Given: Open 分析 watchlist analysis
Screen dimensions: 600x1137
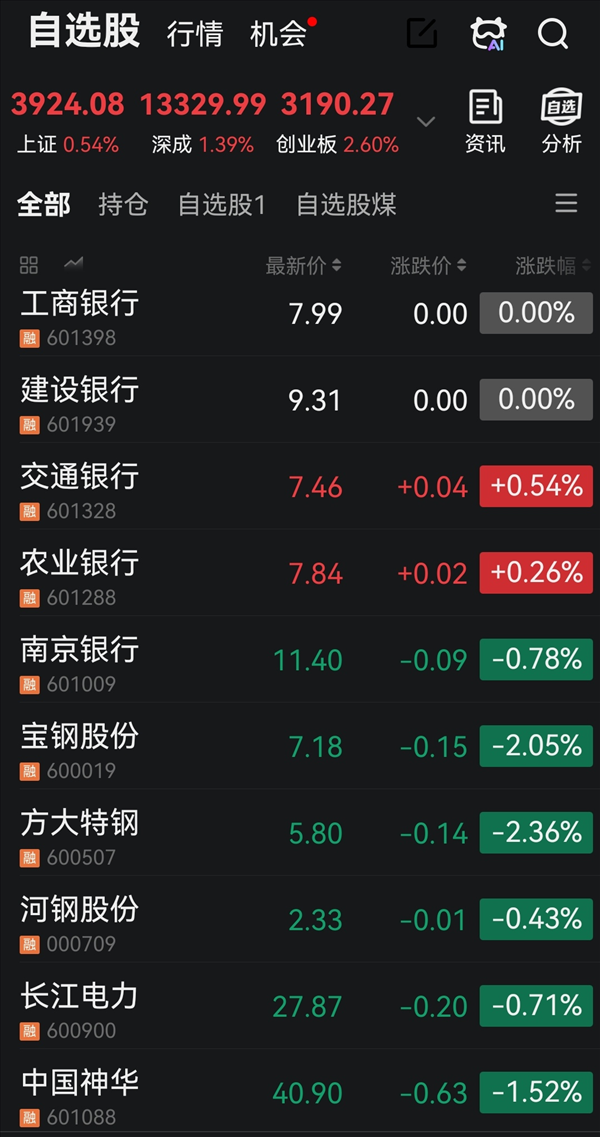Looking at the screenshot, I should pos(561,121).
